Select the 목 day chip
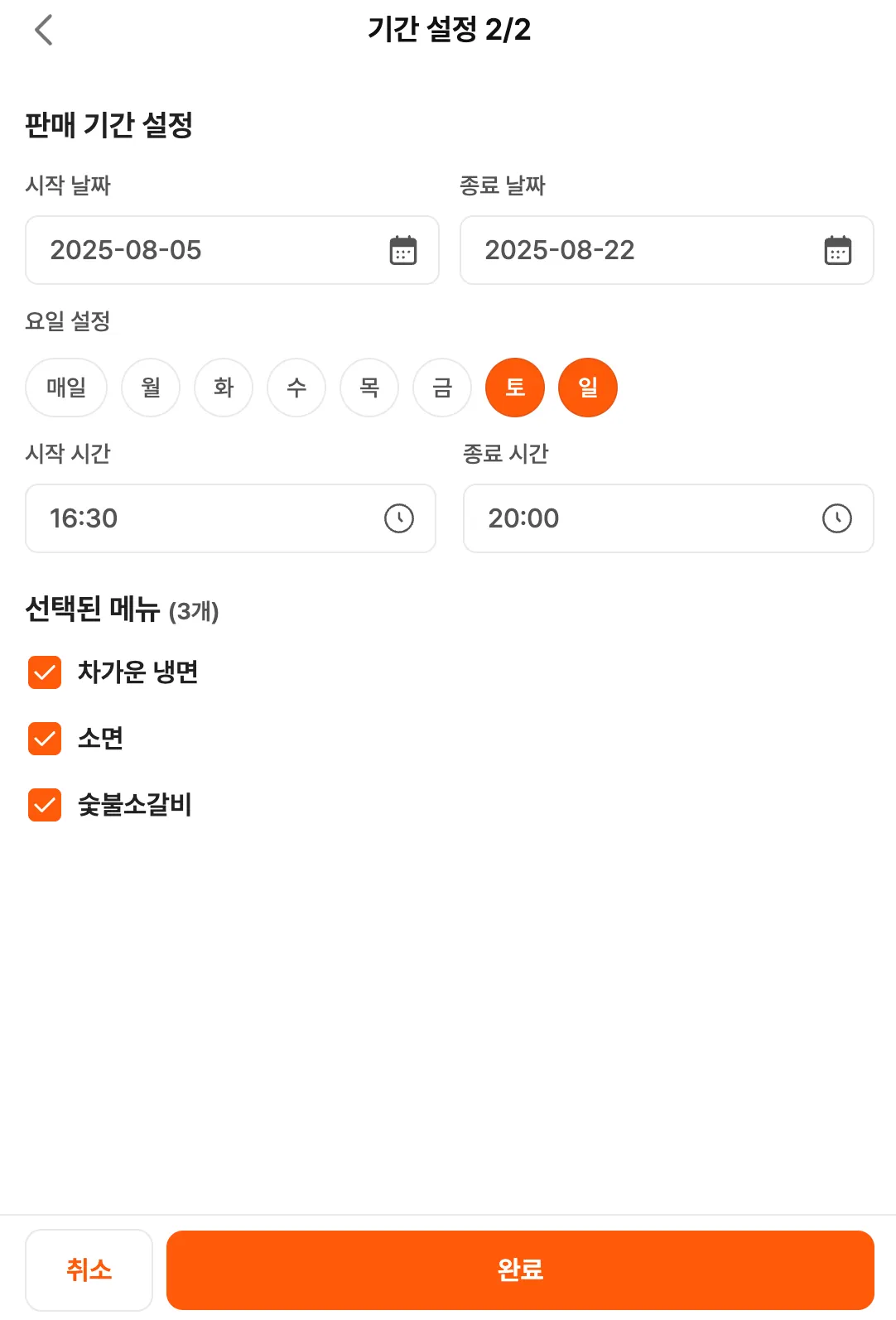The height and width of the screenshot is (1320, 896). pos(369,388)
